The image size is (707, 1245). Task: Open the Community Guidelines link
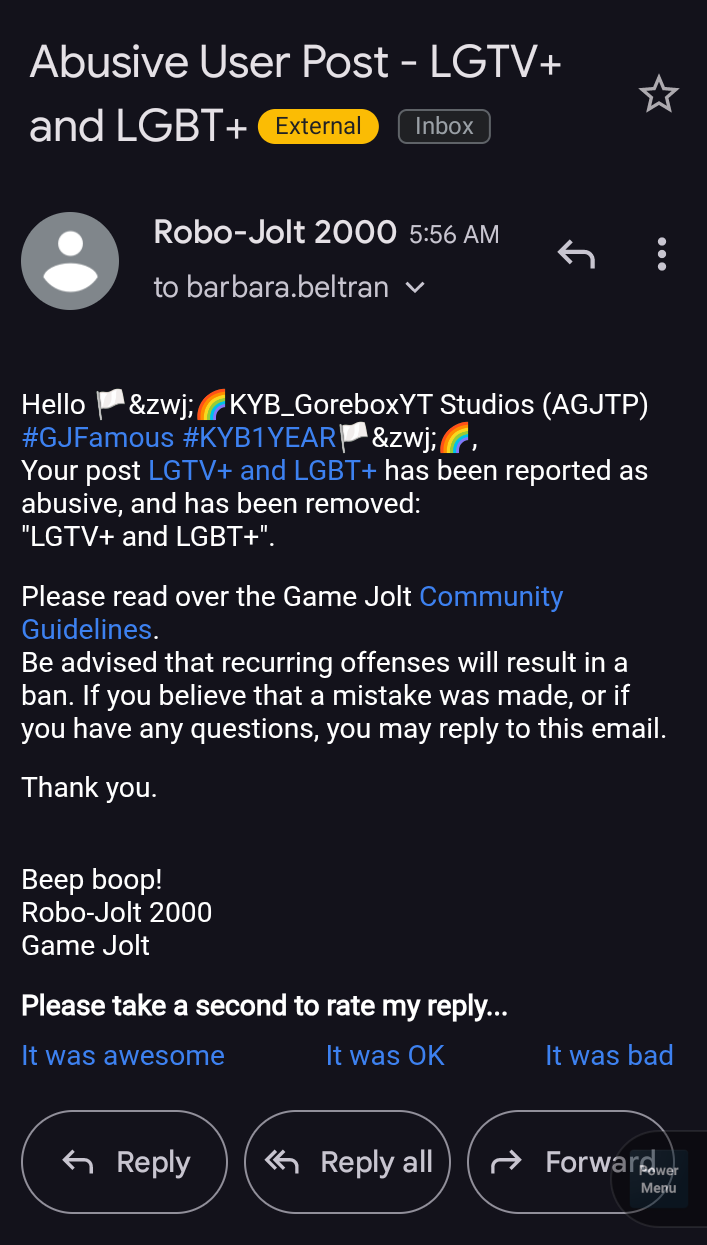[292, 613]
